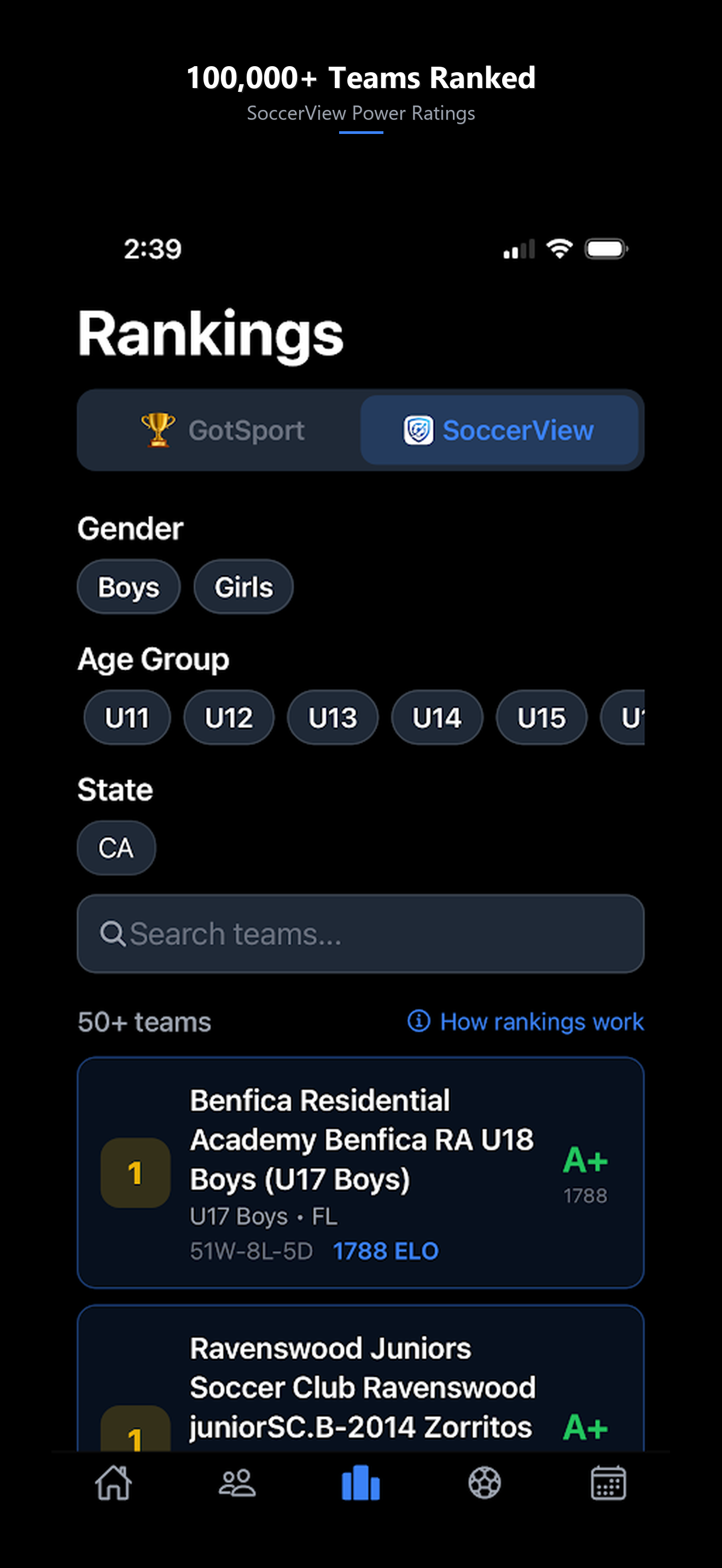722x1568 pixels.
Task: Tap the trophy icon next to GotSport
Action: (x=157, y=430)
